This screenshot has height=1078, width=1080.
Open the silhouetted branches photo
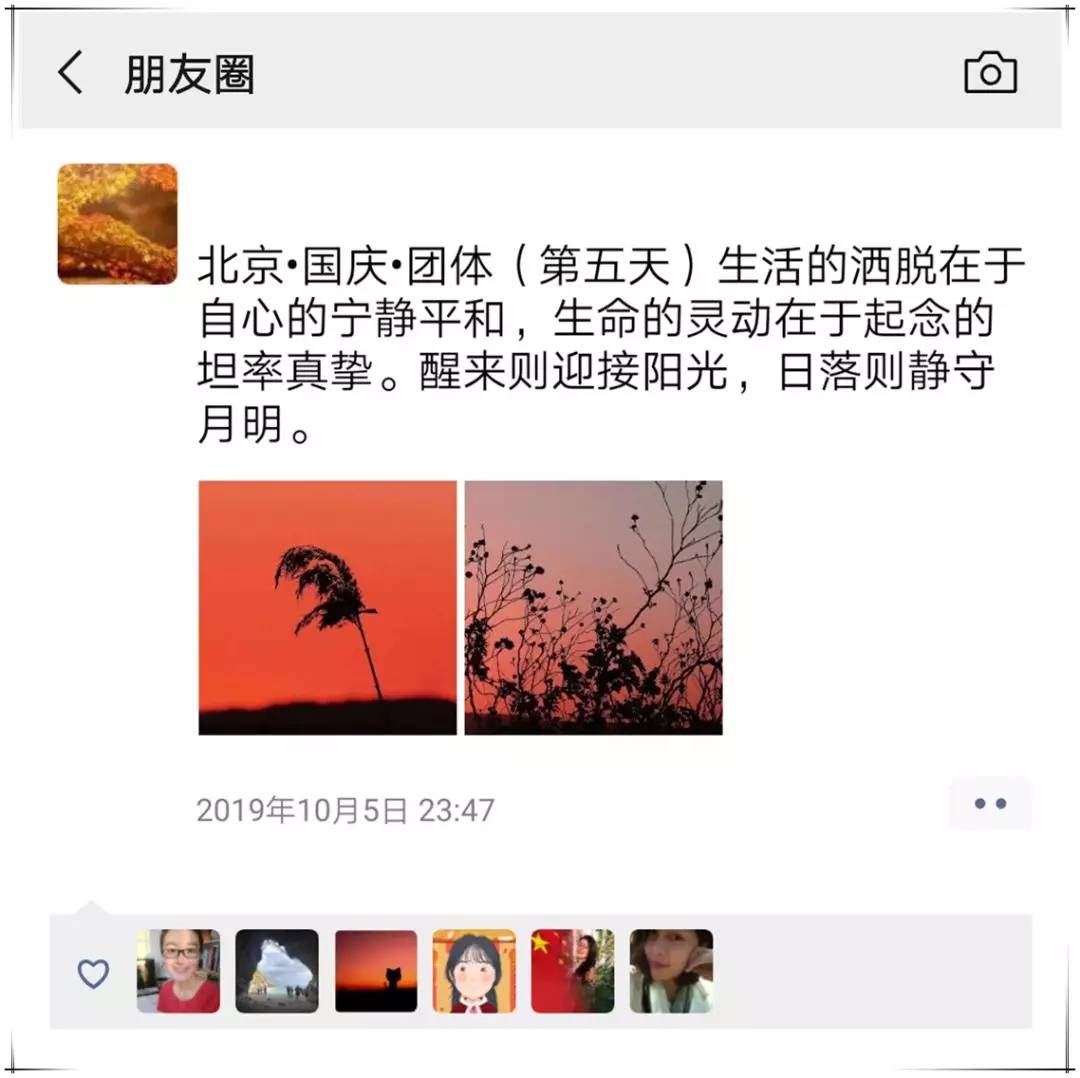[594, 608]
